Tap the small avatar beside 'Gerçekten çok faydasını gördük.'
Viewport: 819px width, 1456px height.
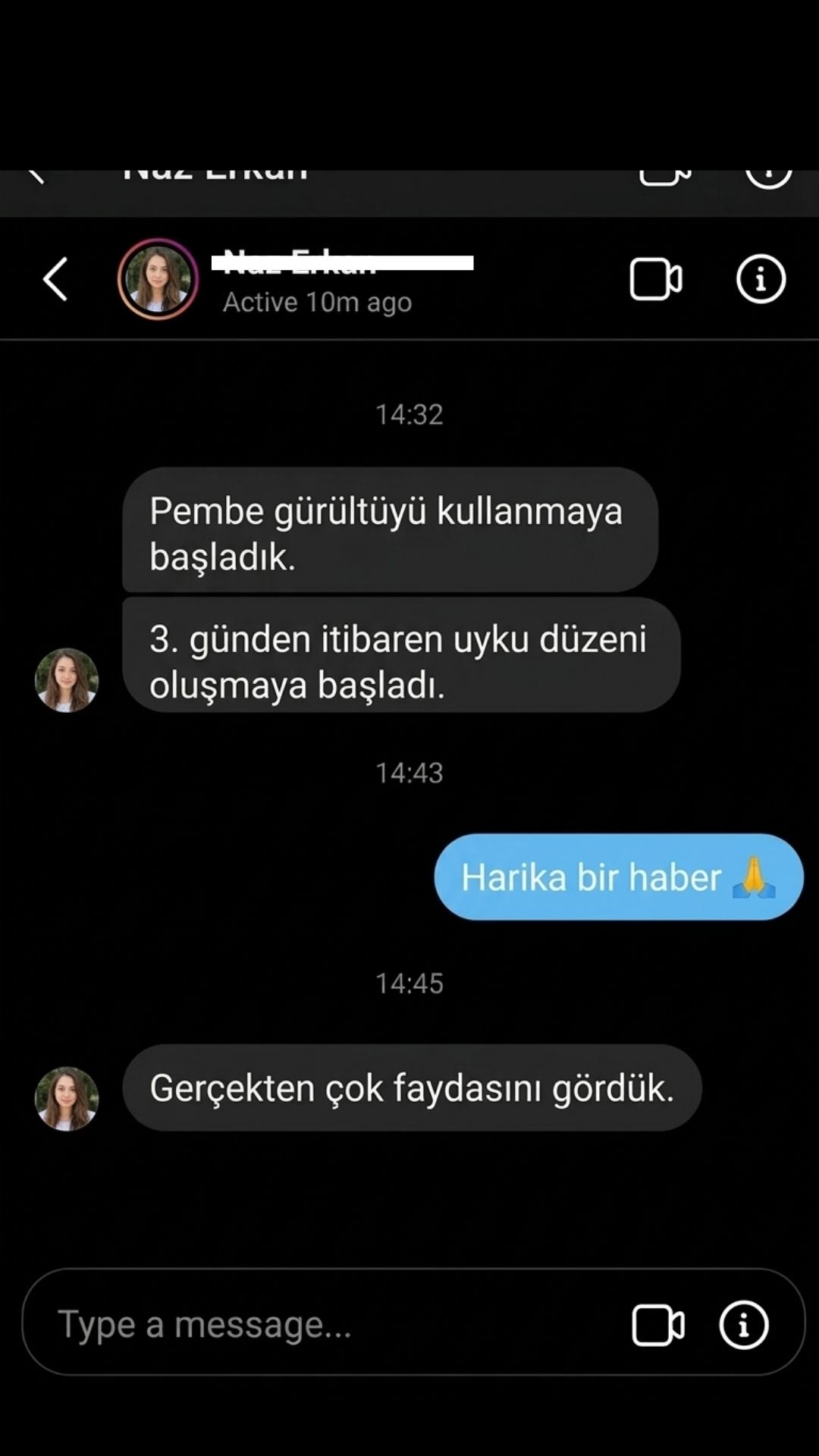coord(67,1100)
